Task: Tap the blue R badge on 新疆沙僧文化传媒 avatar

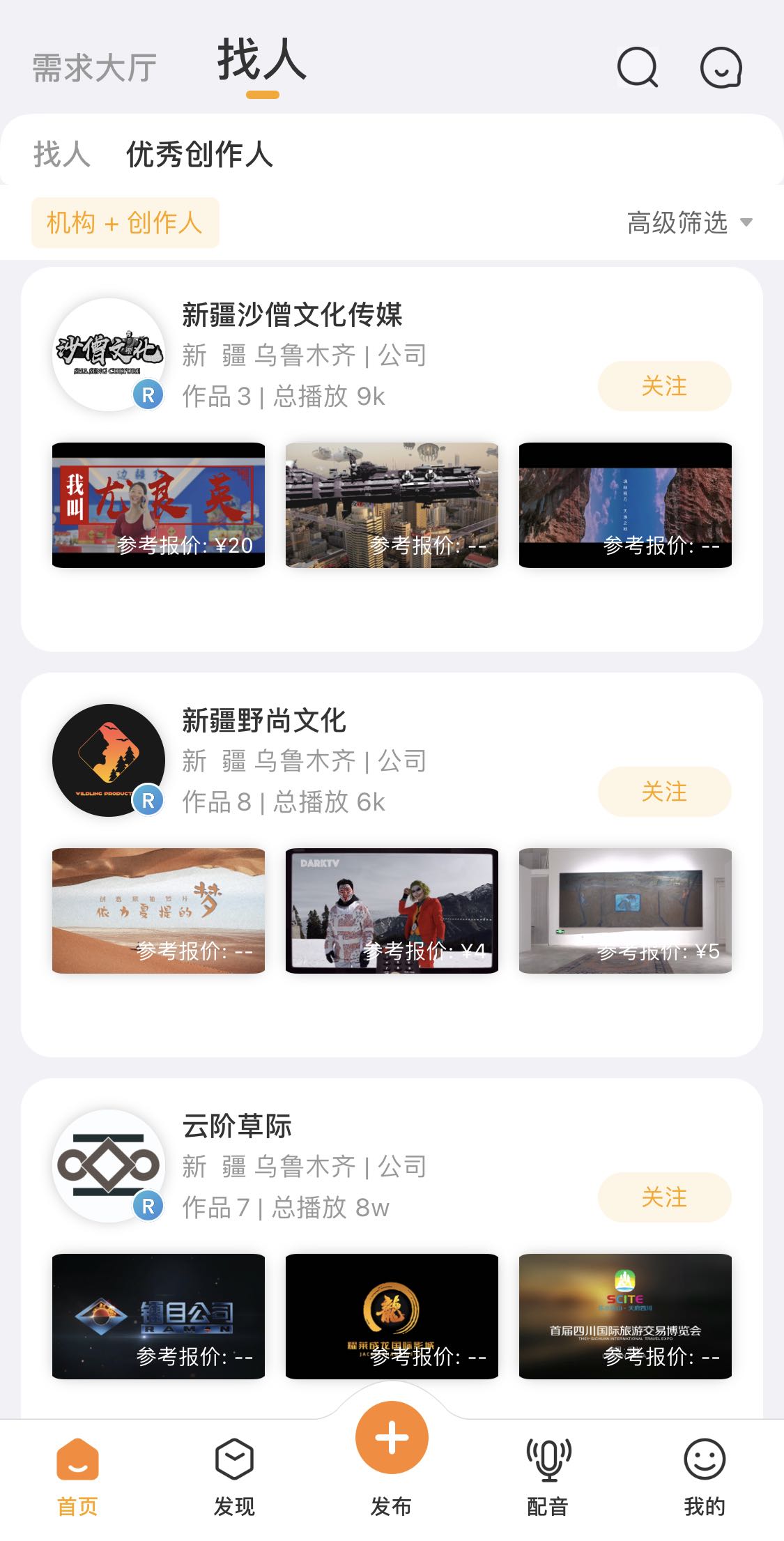Action: coord(146,395)
